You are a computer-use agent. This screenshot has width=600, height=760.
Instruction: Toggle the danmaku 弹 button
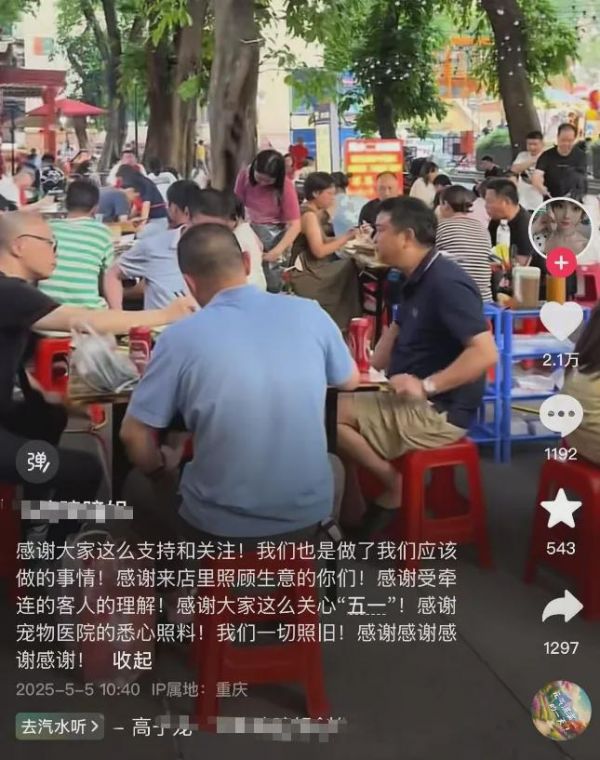(37, 461)
